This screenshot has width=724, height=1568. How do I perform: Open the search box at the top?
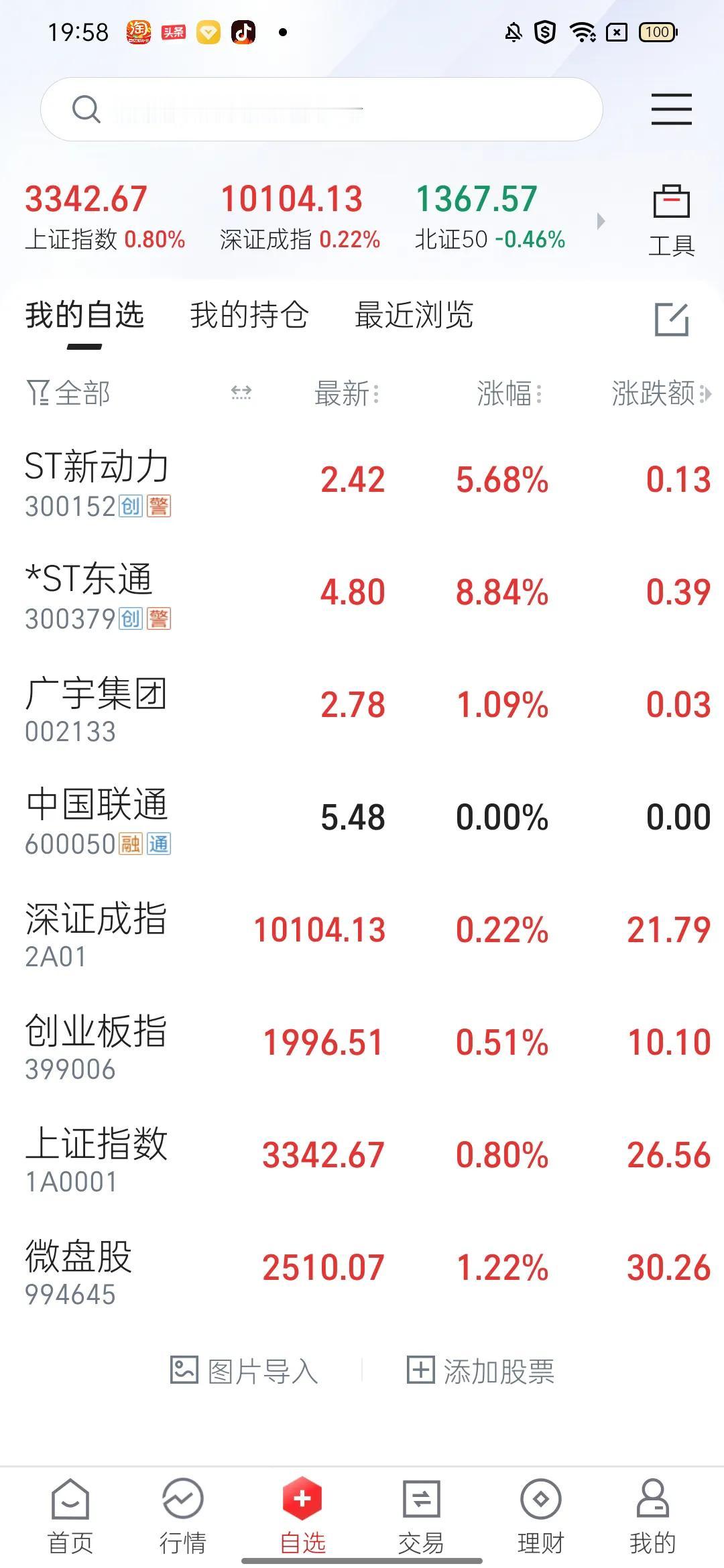(322, 109)
